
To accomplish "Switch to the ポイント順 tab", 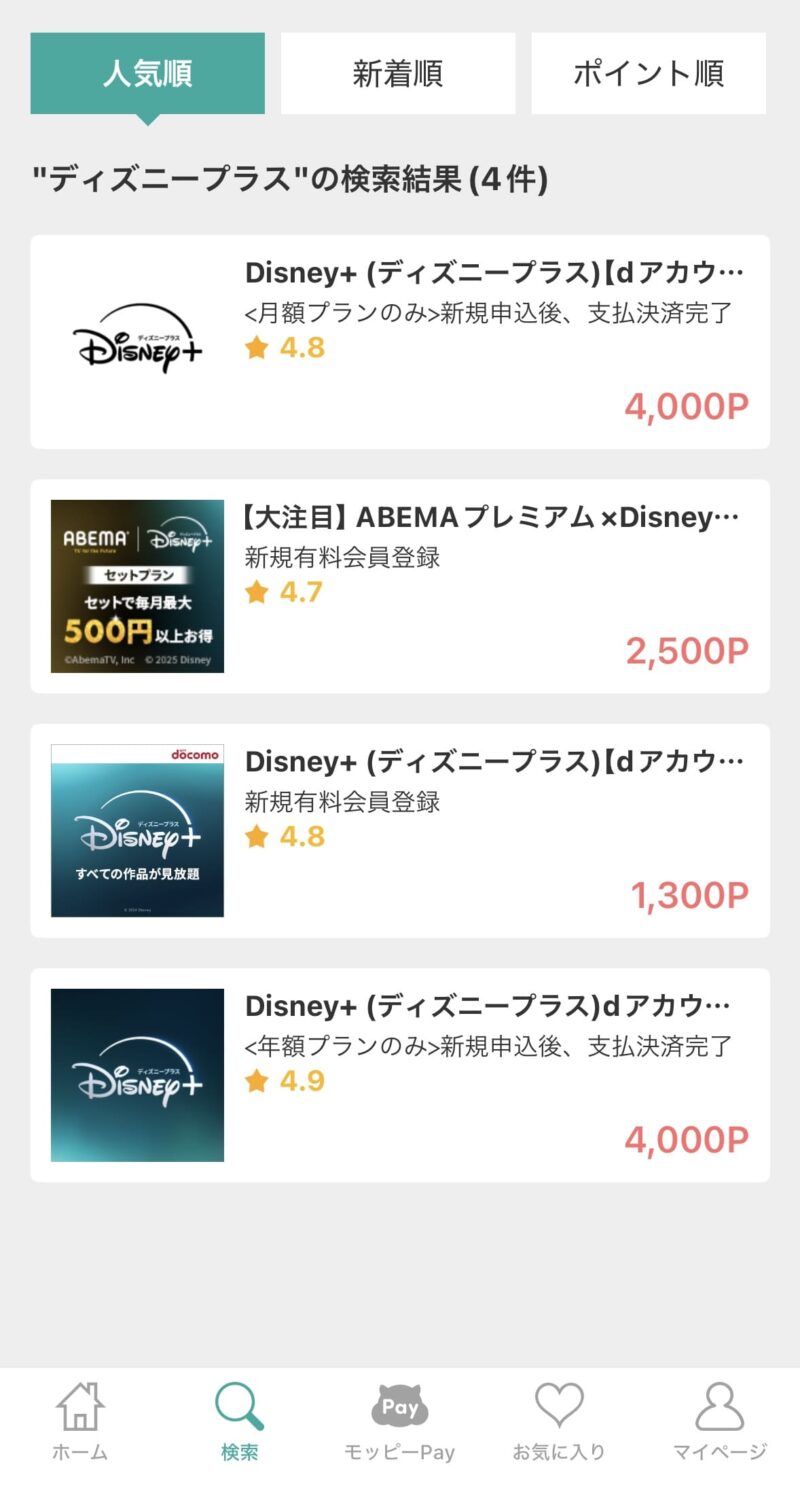I will coord(648,72).
